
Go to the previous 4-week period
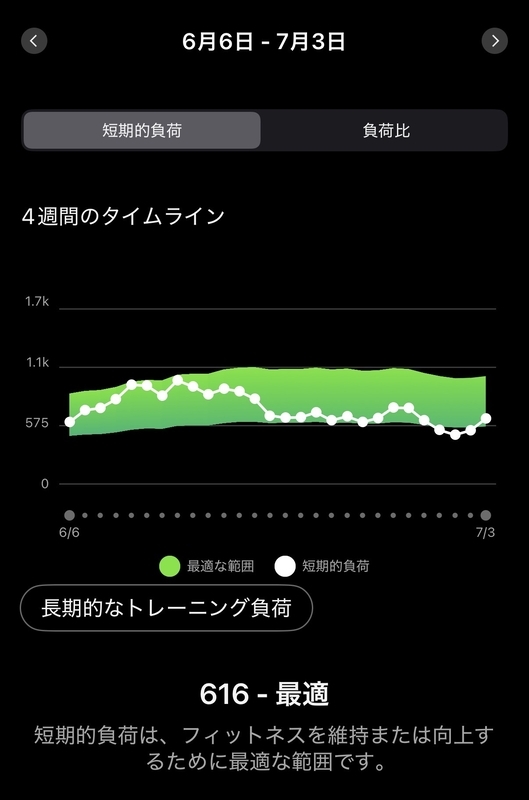pyautogui.click(x=34, y=41)
